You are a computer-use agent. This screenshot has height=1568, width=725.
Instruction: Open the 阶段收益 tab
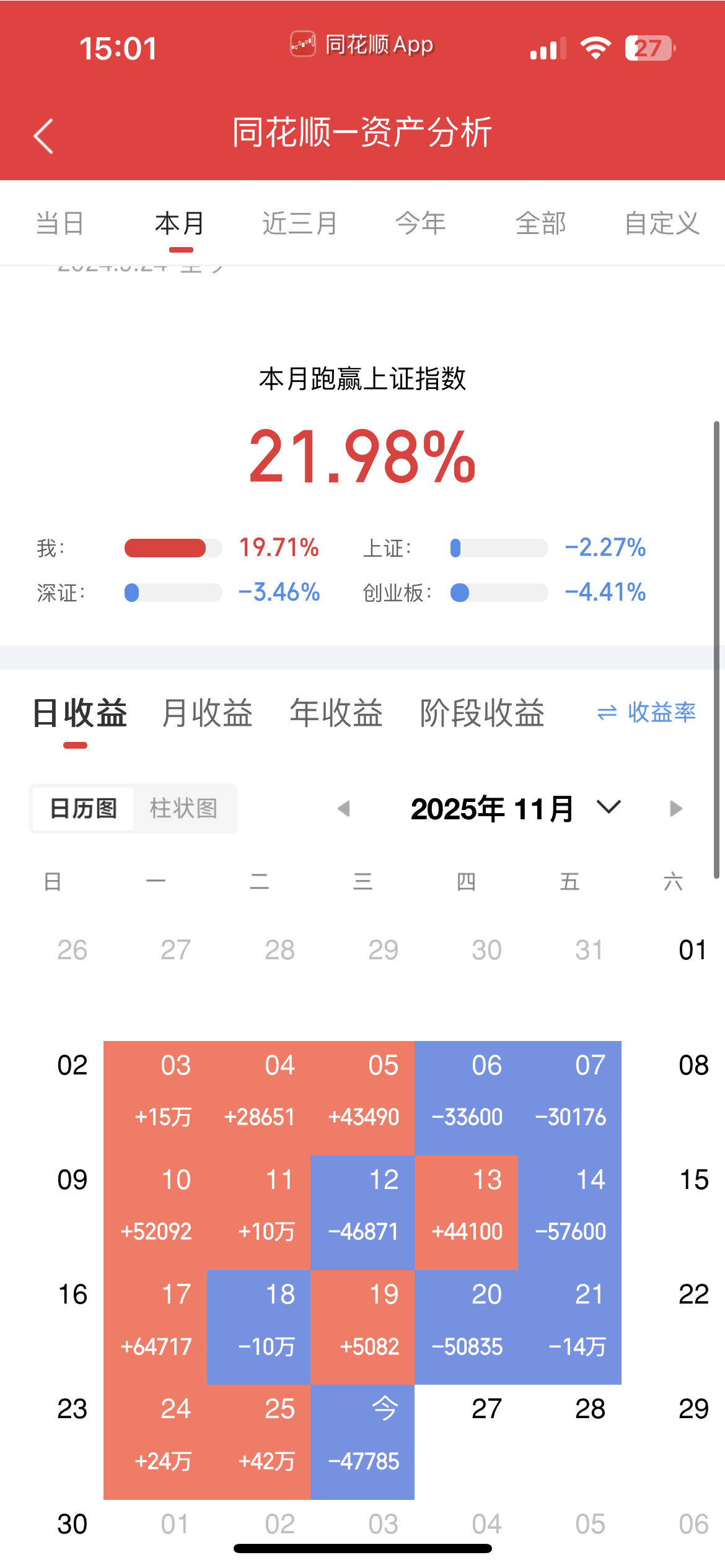tap(483, 713)
